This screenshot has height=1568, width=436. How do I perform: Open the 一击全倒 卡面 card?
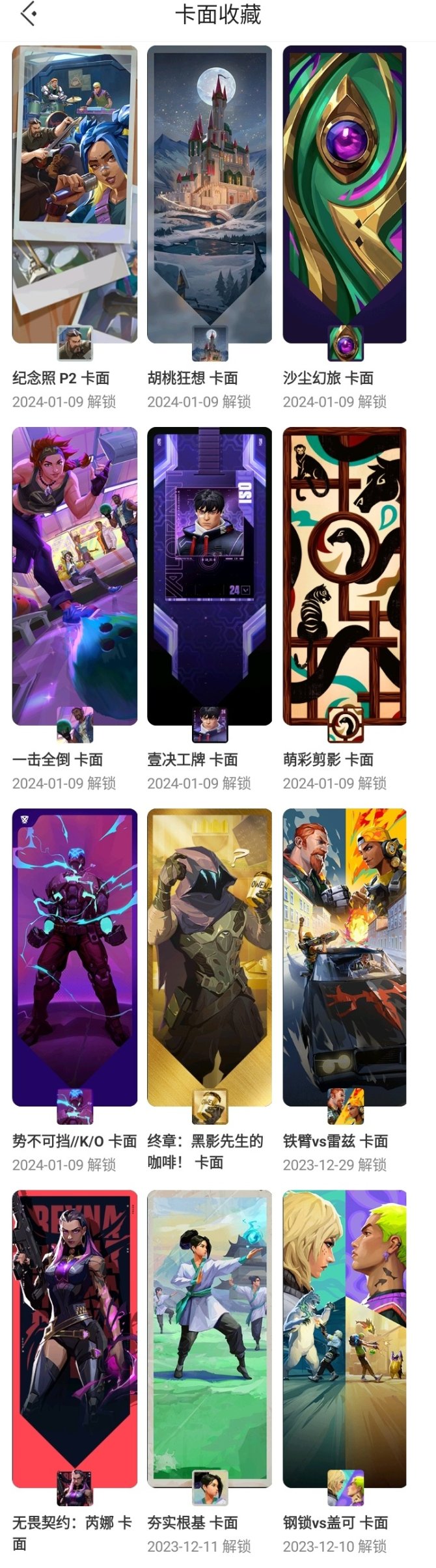[75, 576]
